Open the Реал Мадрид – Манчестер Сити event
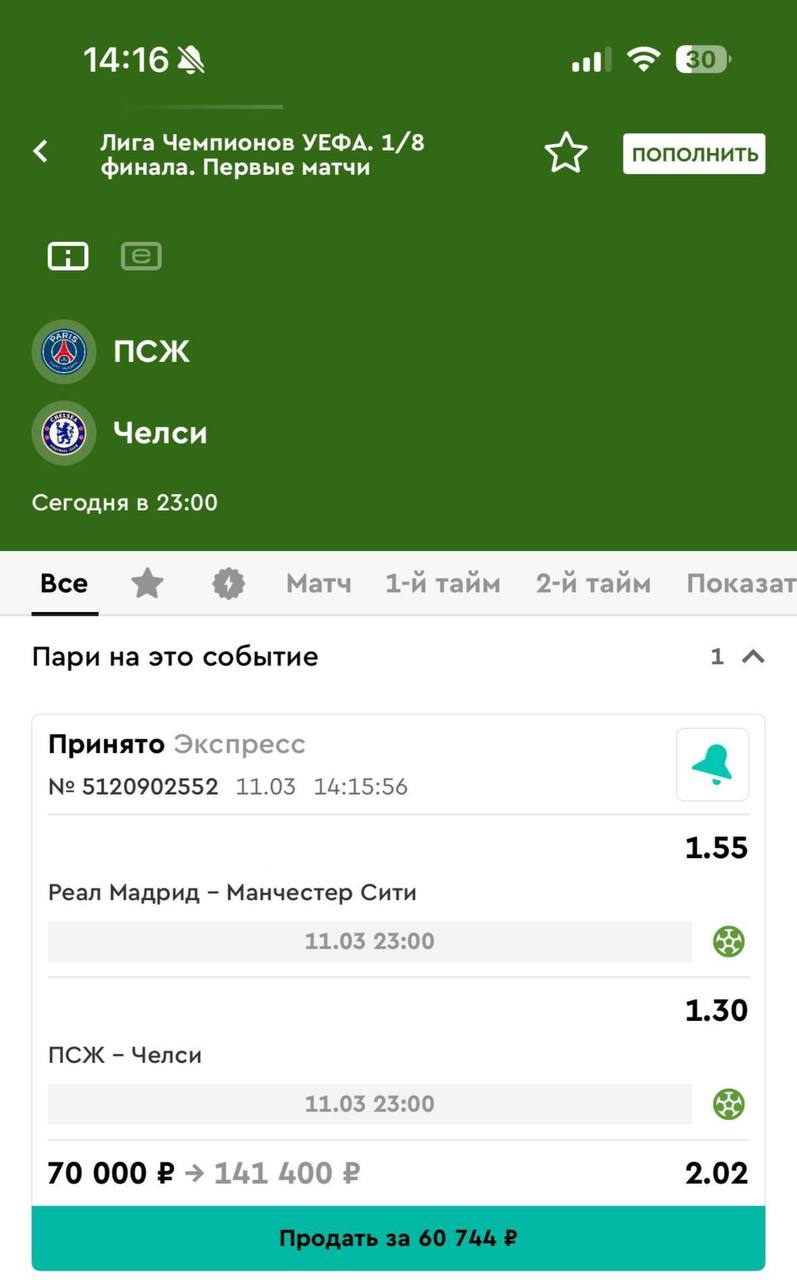797x1280 pixels. point(232,893)
